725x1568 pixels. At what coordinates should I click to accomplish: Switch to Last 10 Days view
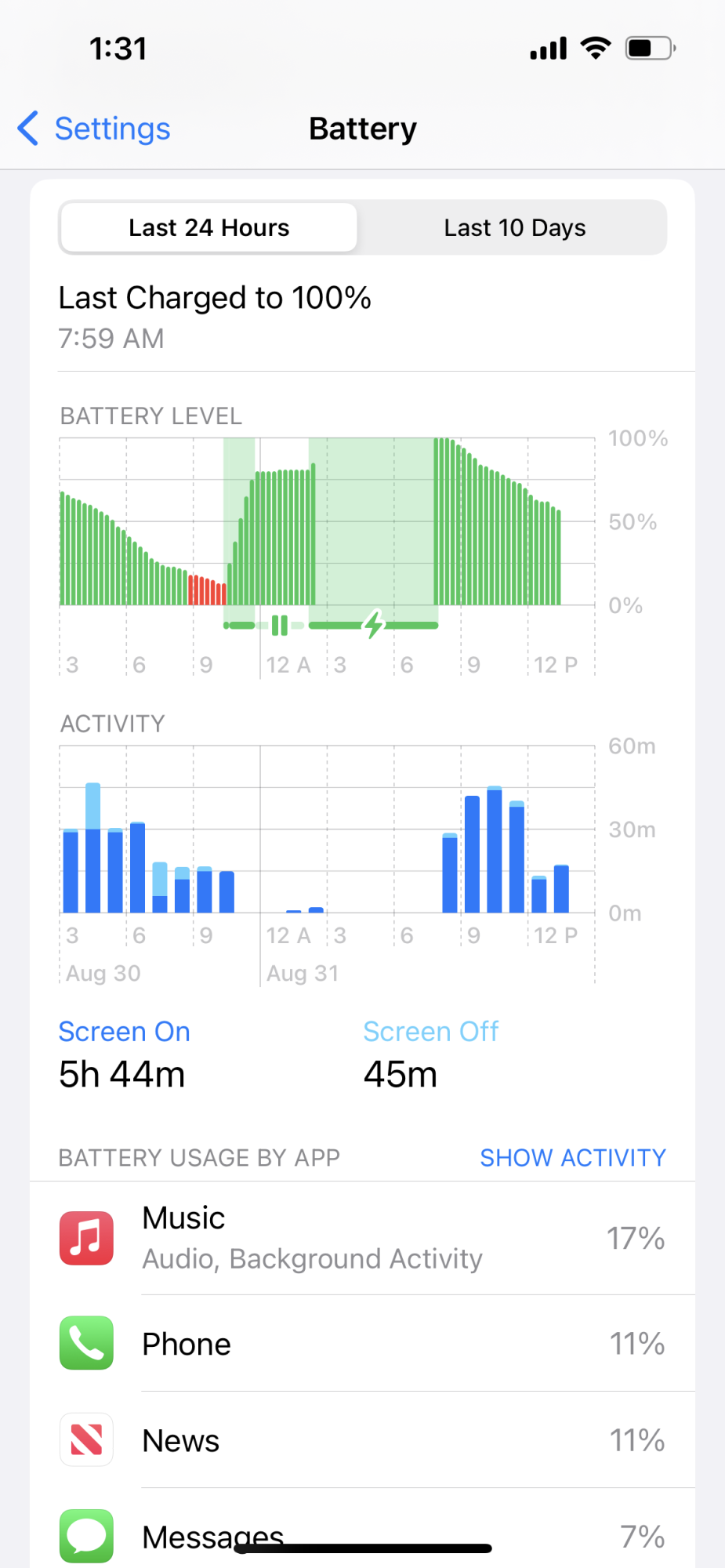514,228
